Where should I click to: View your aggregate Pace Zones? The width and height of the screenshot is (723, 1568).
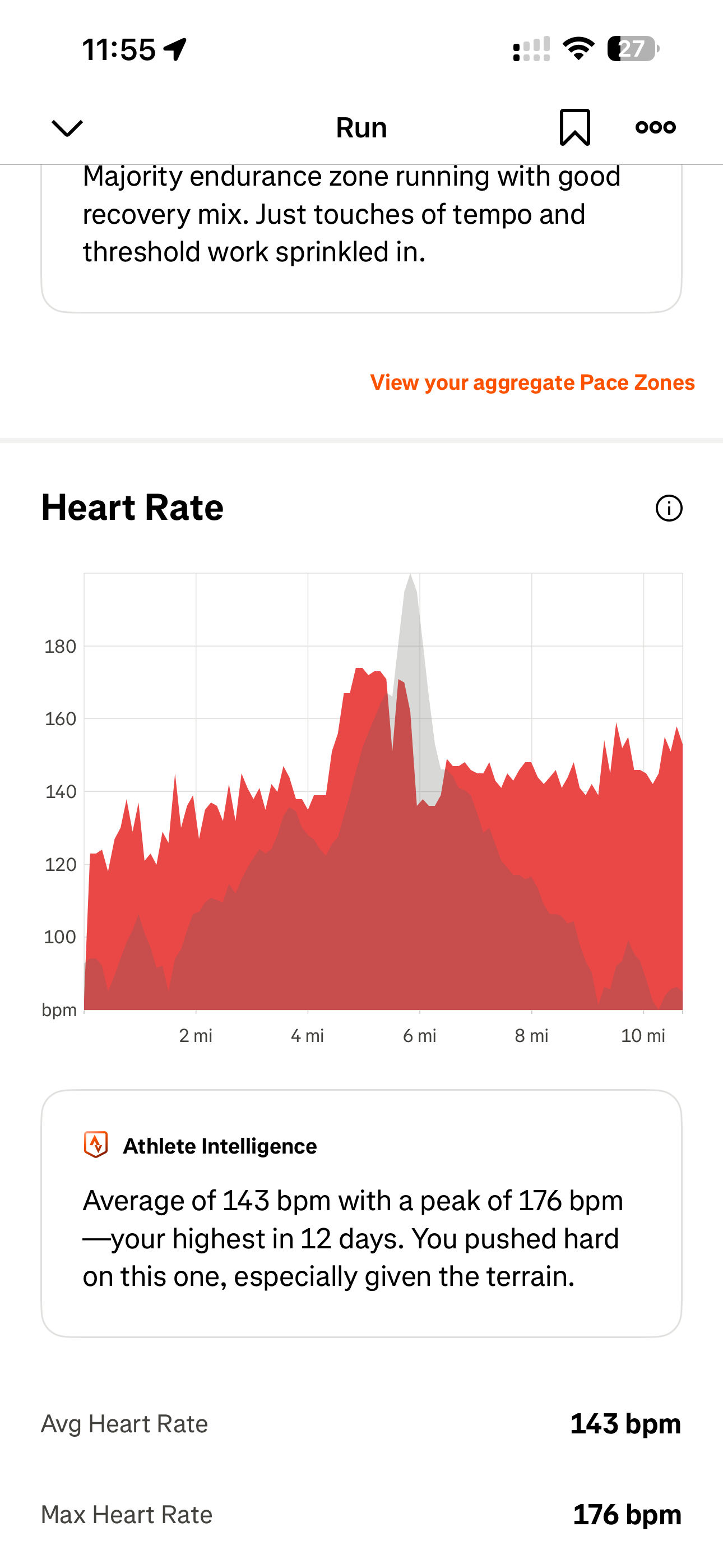tap(532, 382)
